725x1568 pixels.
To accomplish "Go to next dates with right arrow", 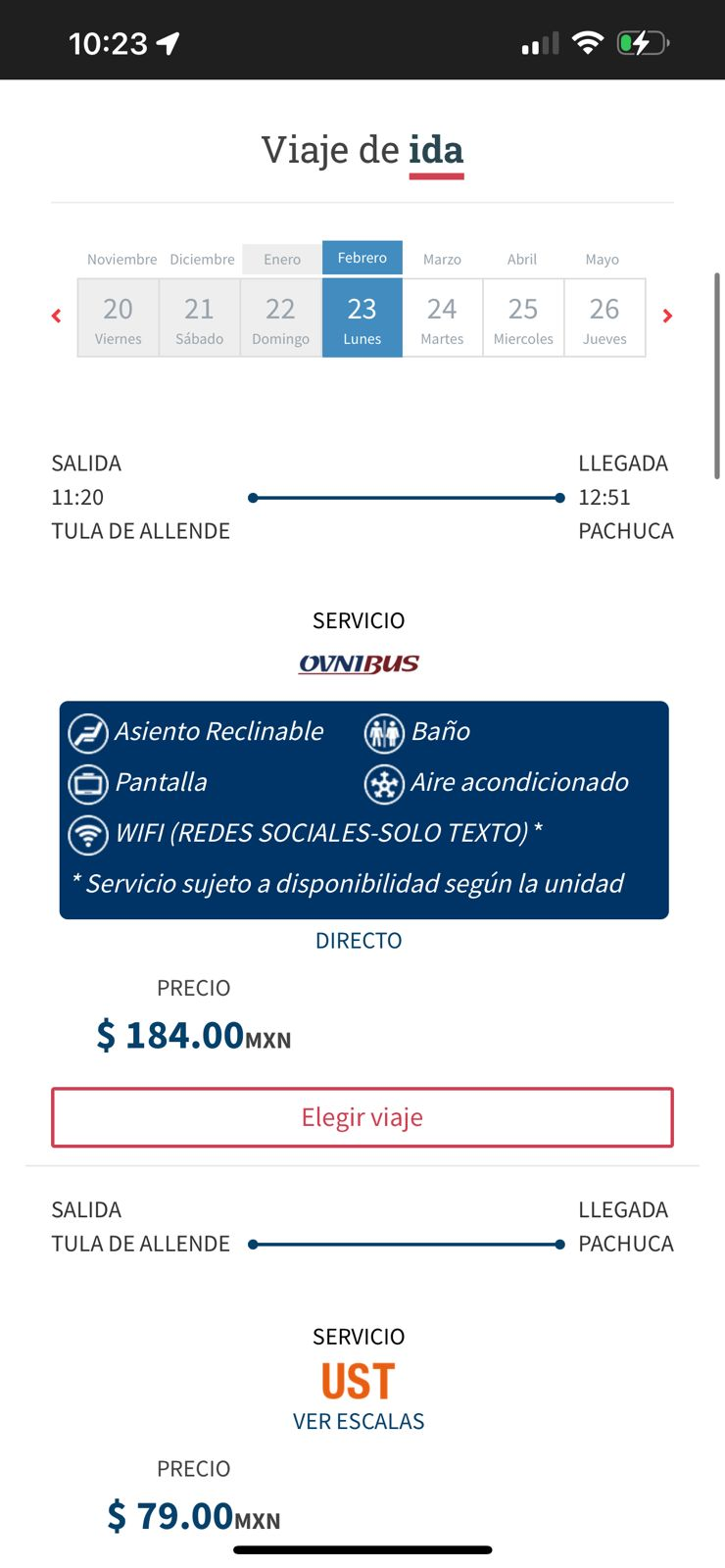I will [667, 316].
